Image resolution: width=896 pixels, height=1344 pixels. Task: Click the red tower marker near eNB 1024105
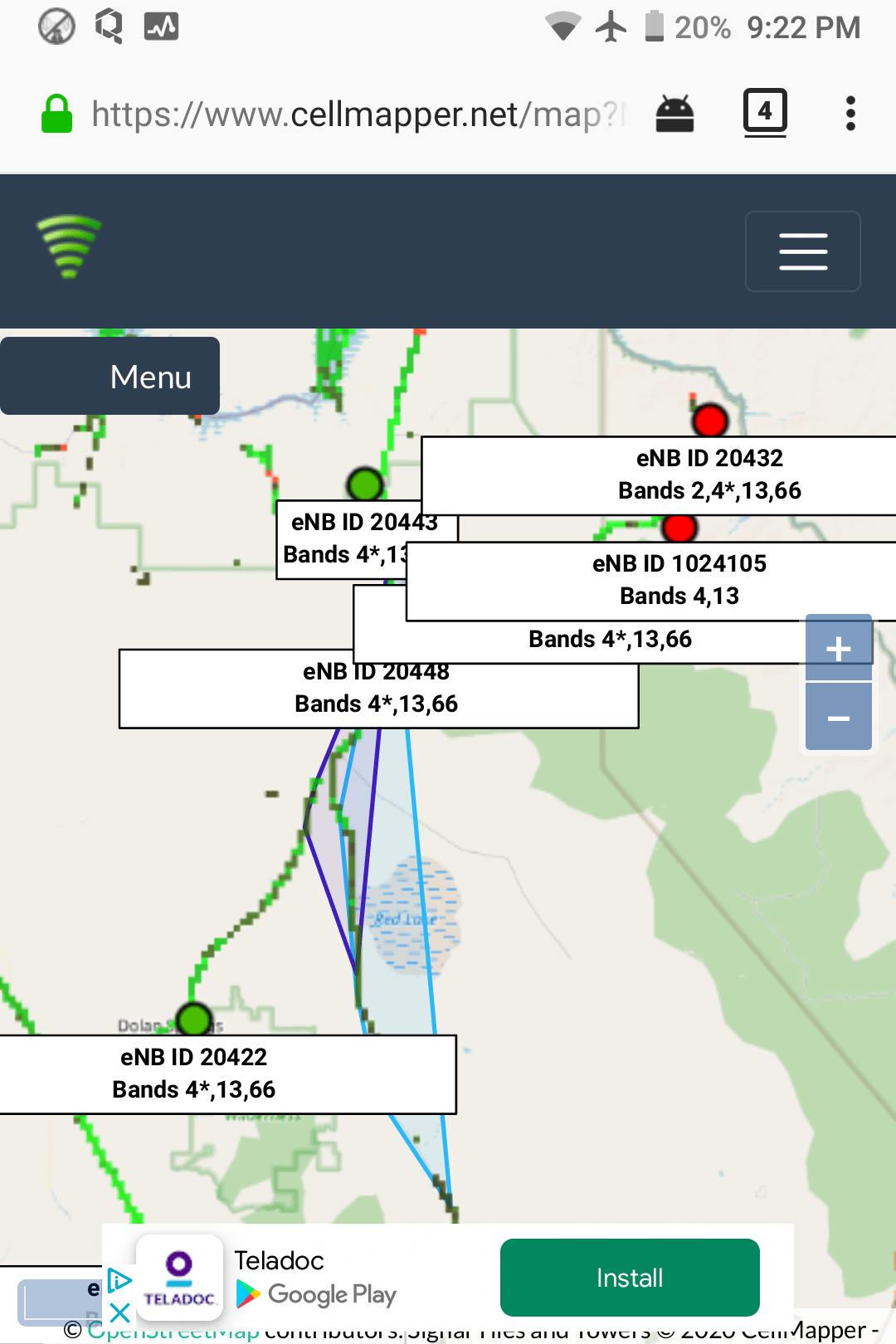(x=680, y=527)
